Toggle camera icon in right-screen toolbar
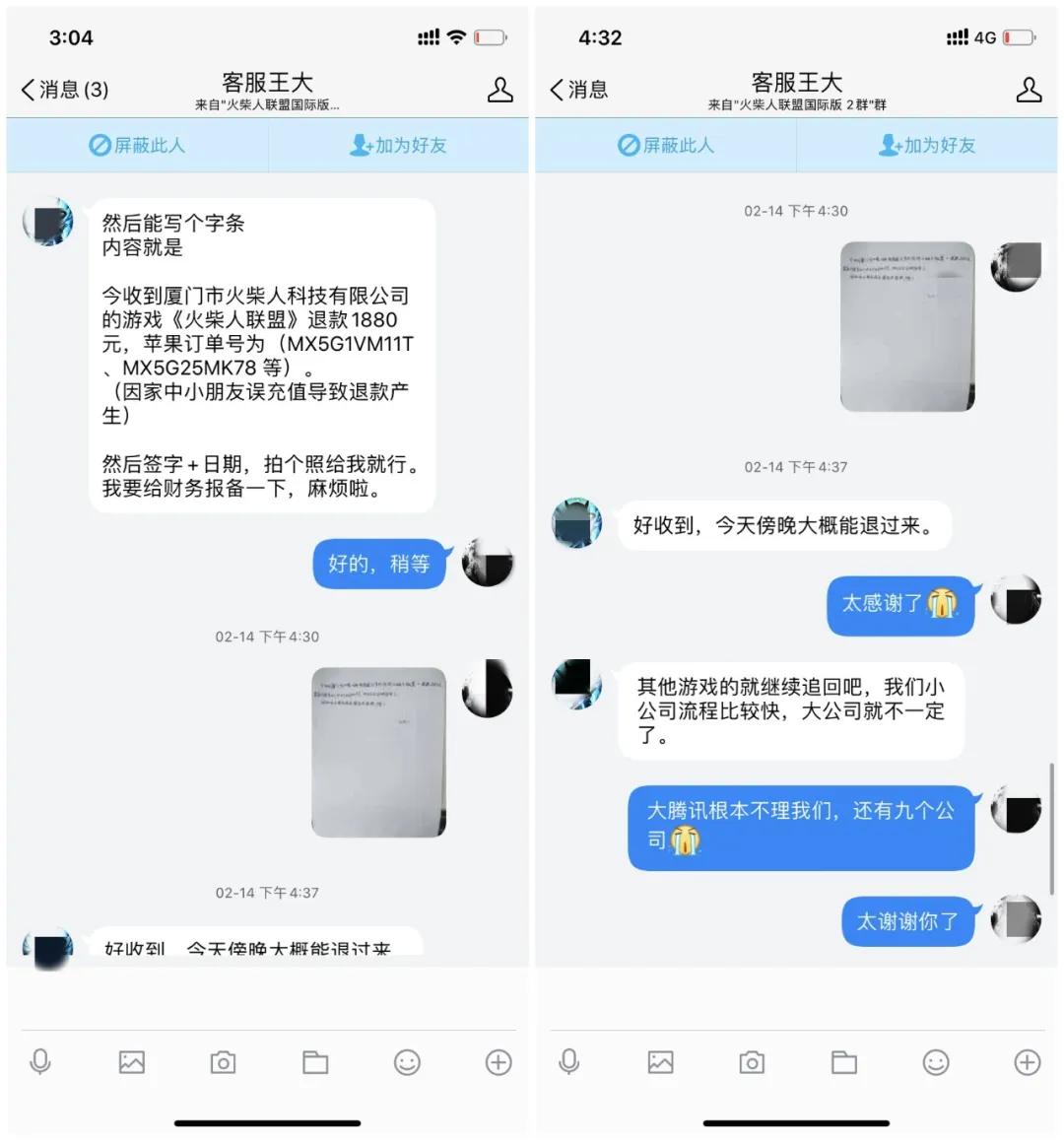Screen dimensions: 1064x1143 pyautogui.click(x=751, y=1061)
